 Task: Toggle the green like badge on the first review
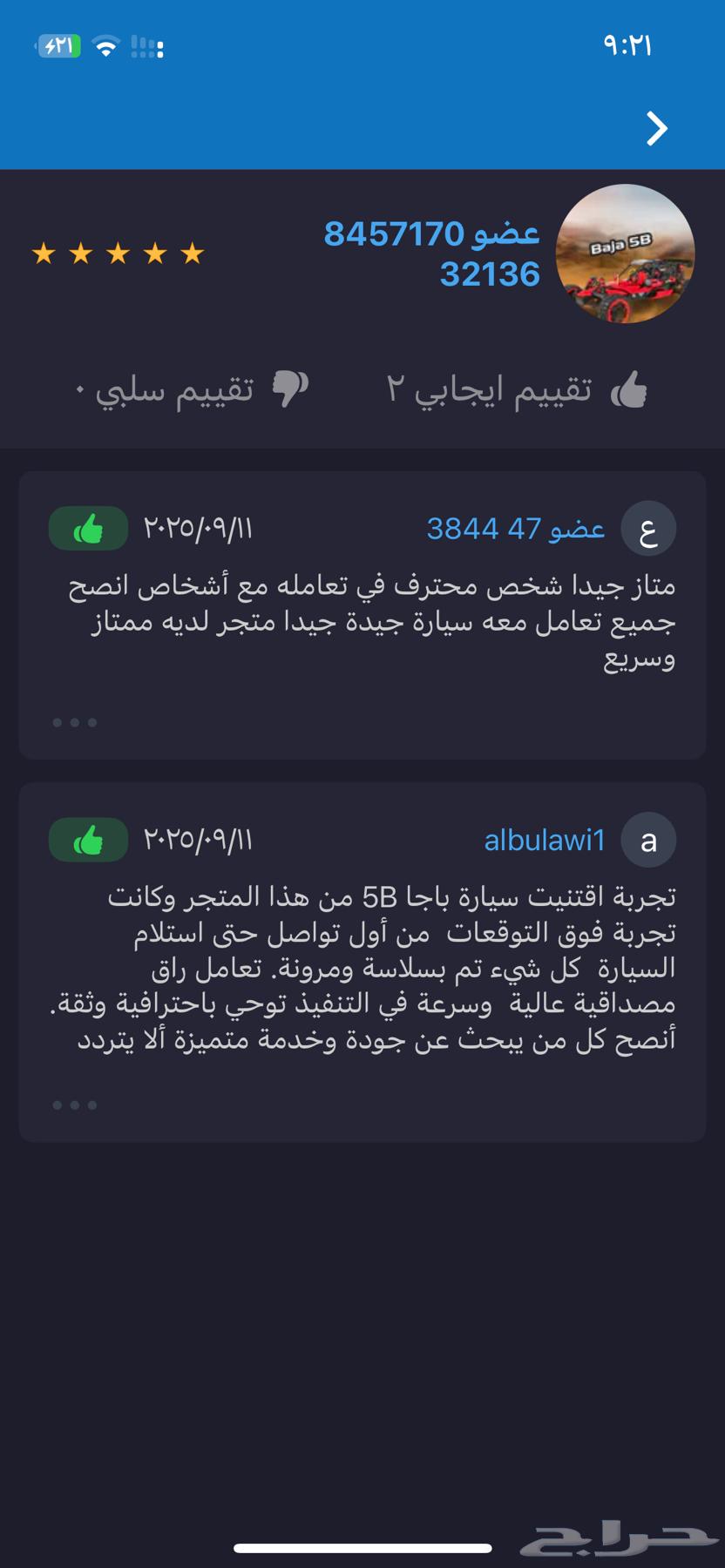88,527
